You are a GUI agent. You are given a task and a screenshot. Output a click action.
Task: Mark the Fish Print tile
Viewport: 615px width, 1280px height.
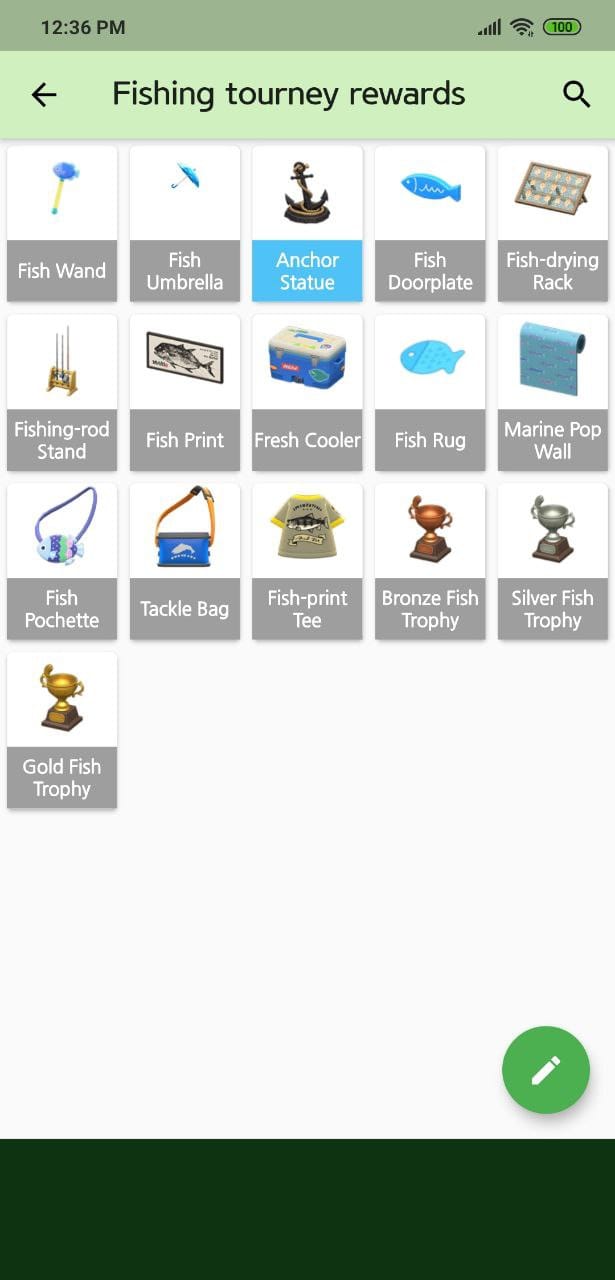[x=185, y=393]
